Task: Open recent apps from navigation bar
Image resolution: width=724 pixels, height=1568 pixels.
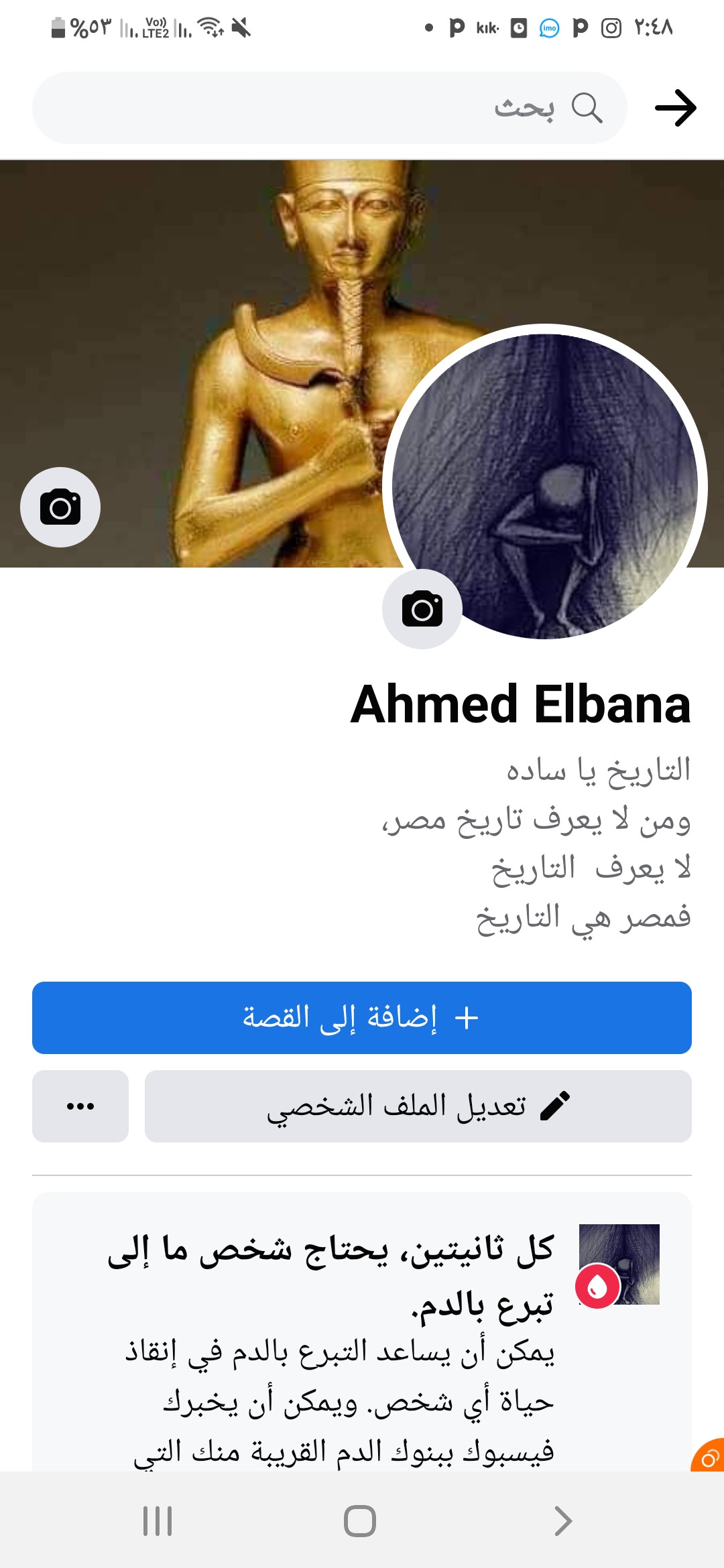Action: tap(158, 1521)
